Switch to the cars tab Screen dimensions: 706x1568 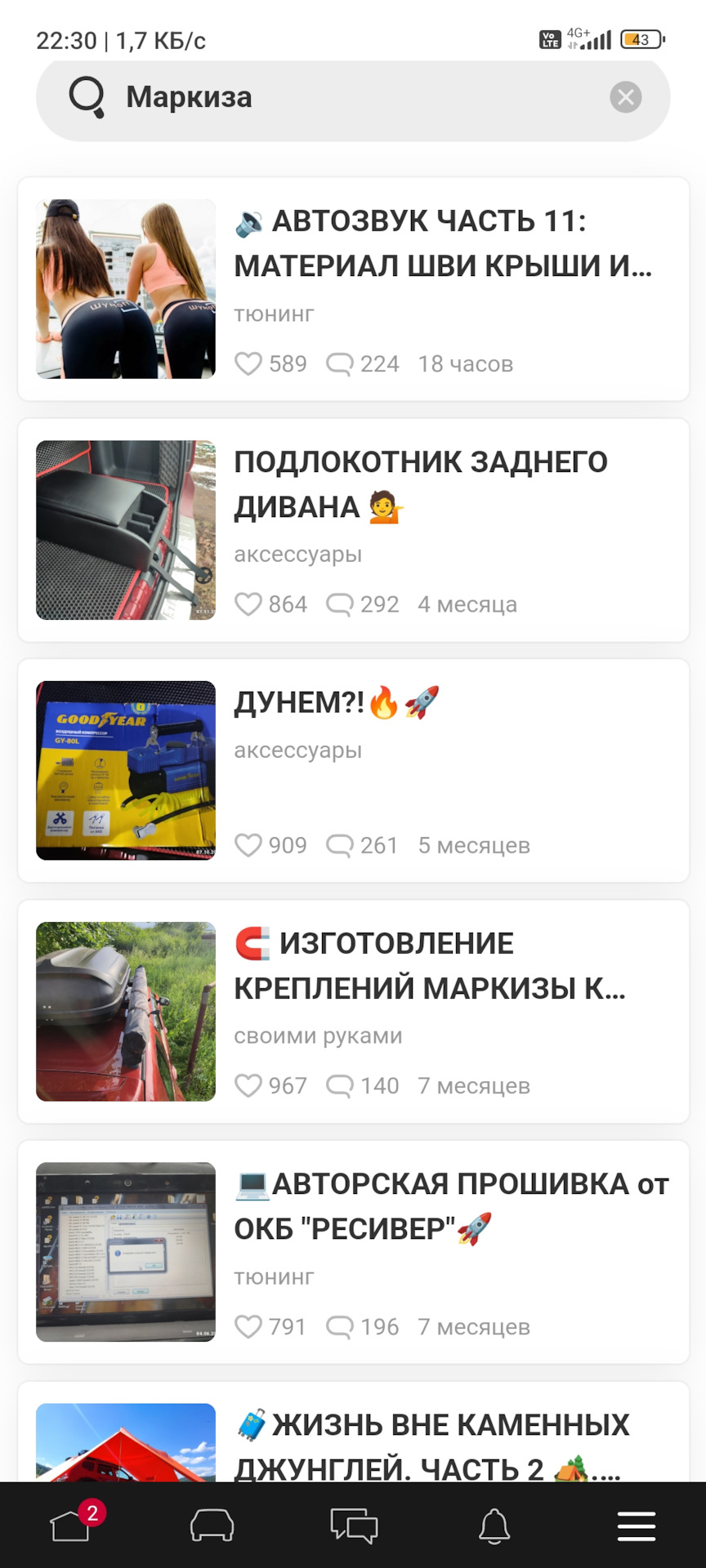(x=212, y=1525)
